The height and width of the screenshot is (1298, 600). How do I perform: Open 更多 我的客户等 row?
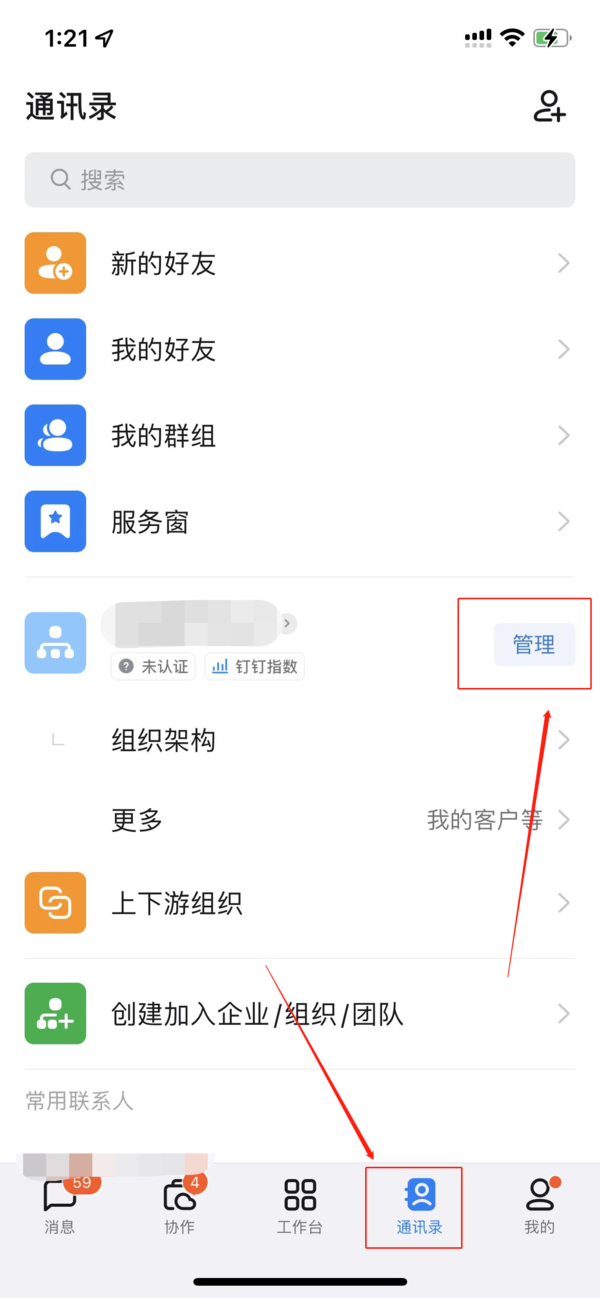click(x=300, y=821)
